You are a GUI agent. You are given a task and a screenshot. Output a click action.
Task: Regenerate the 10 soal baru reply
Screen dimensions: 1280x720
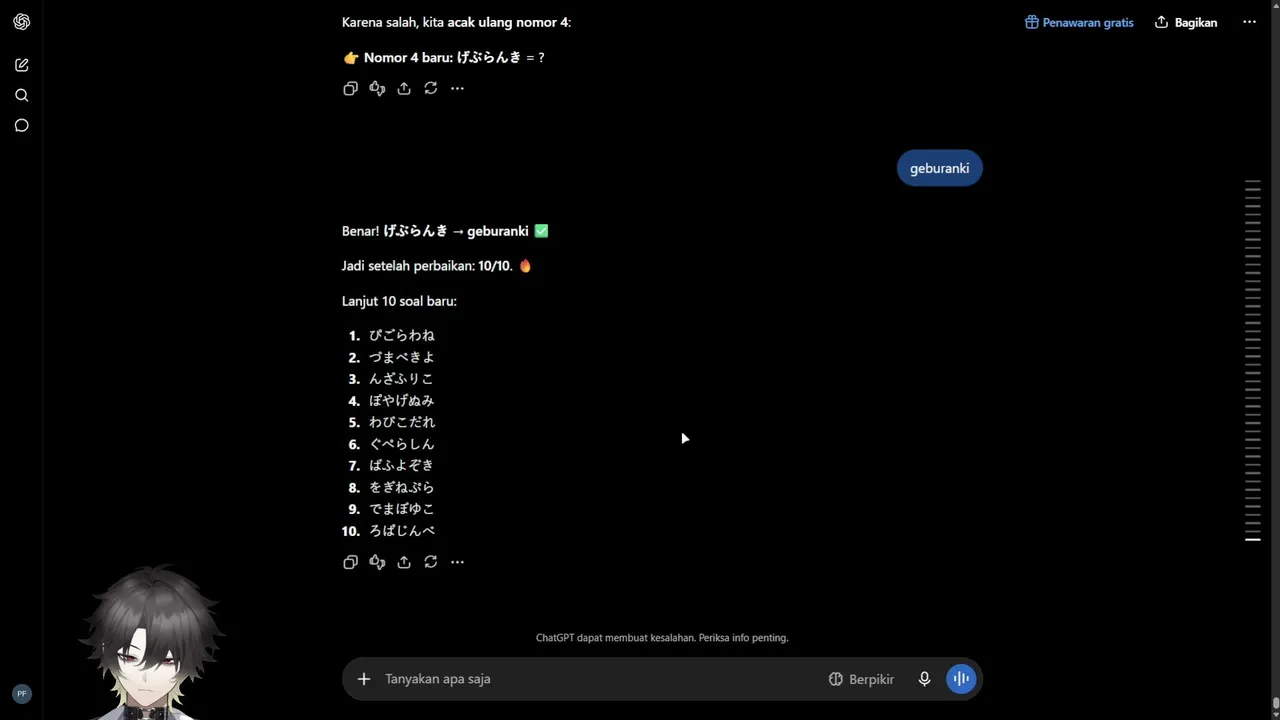pos(431,562)
